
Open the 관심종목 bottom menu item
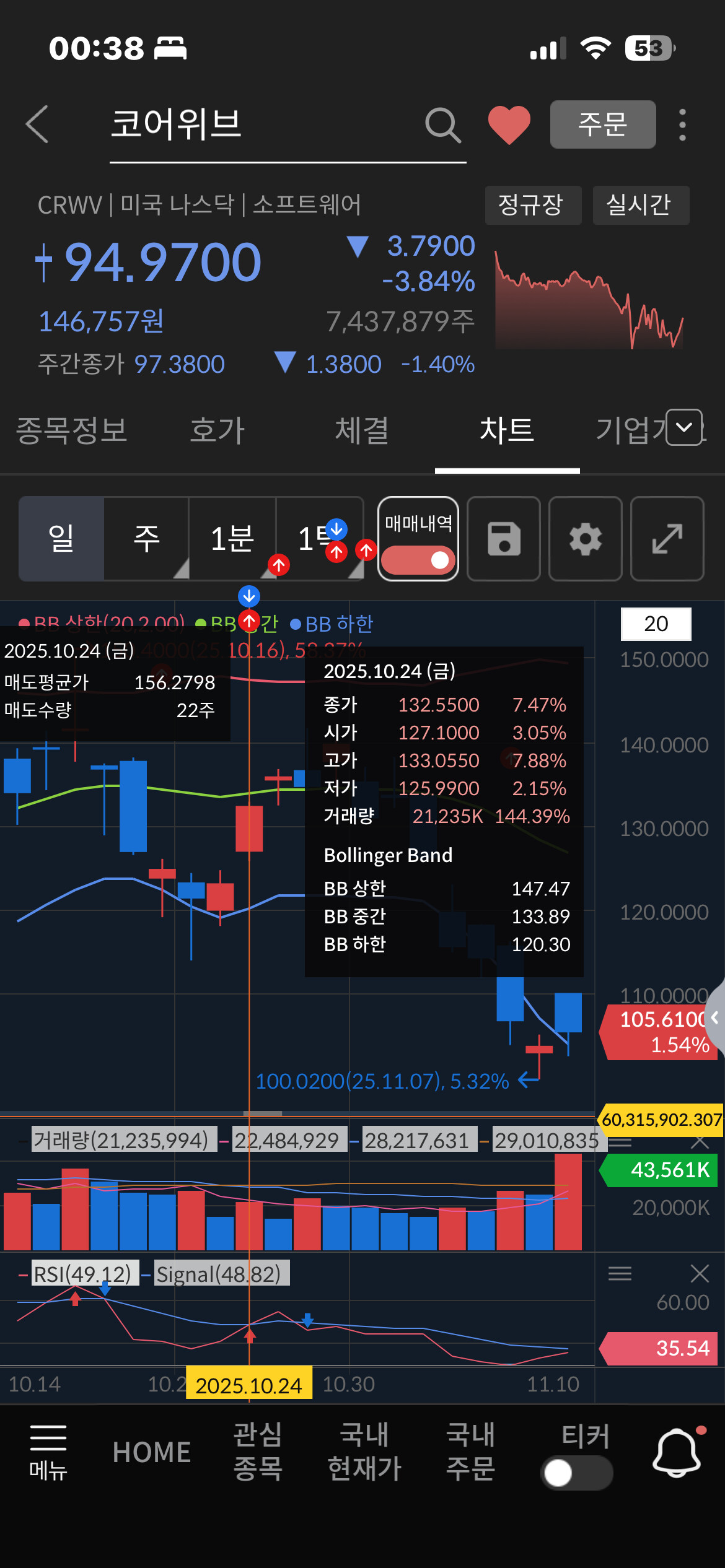click(x=258, y=1451)
